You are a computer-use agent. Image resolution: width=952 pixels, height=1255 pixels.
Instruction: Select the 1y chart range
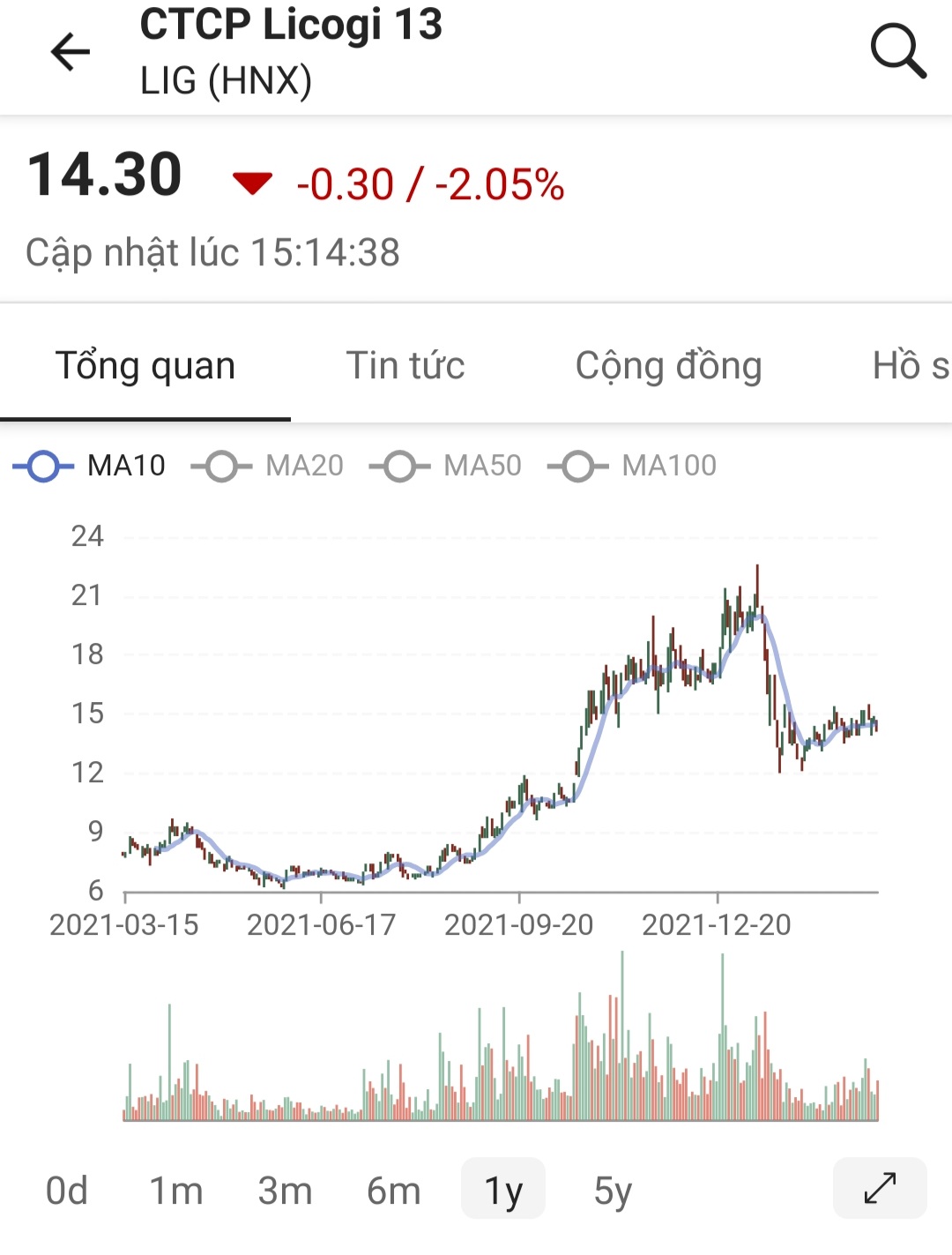[503, 1191]
